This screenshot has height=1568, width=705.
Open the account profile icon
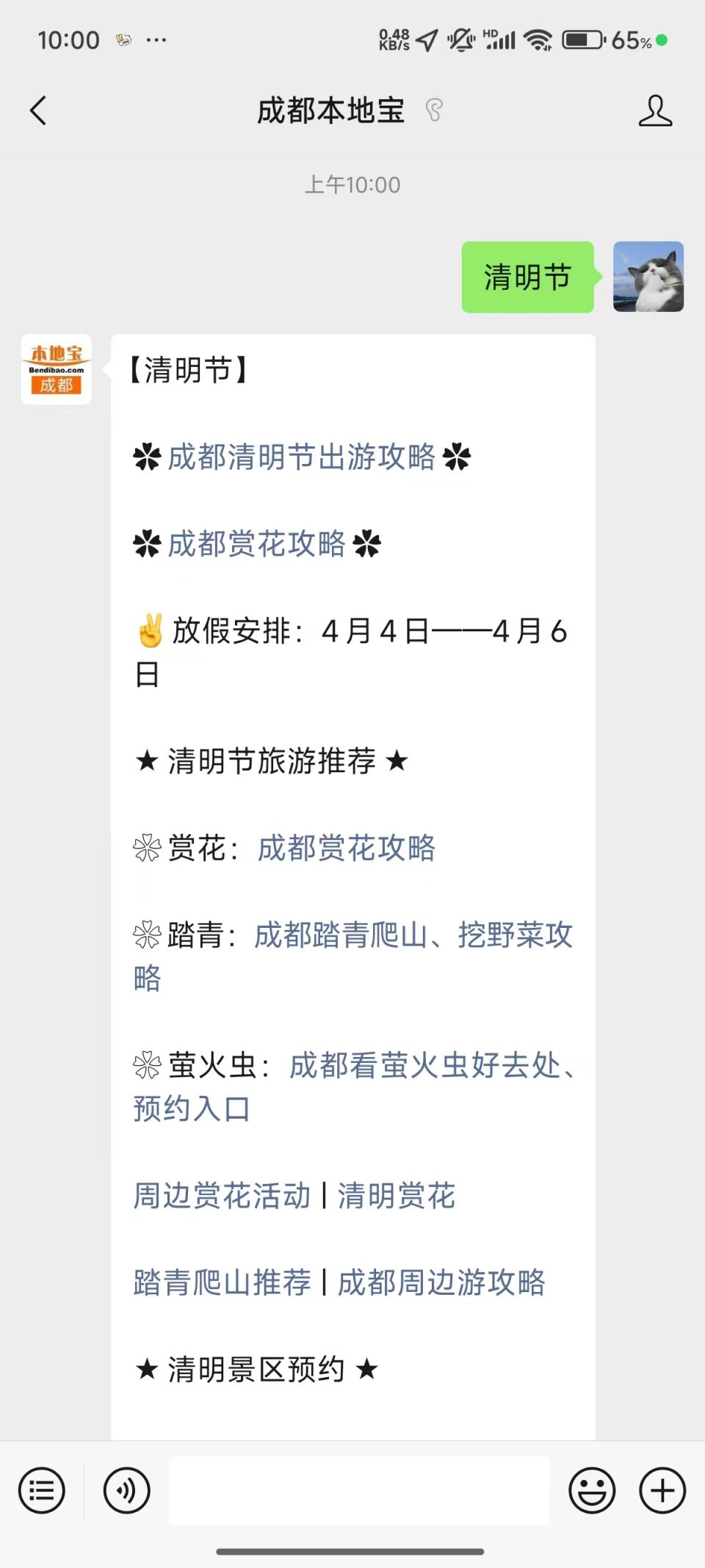point(654,111)
